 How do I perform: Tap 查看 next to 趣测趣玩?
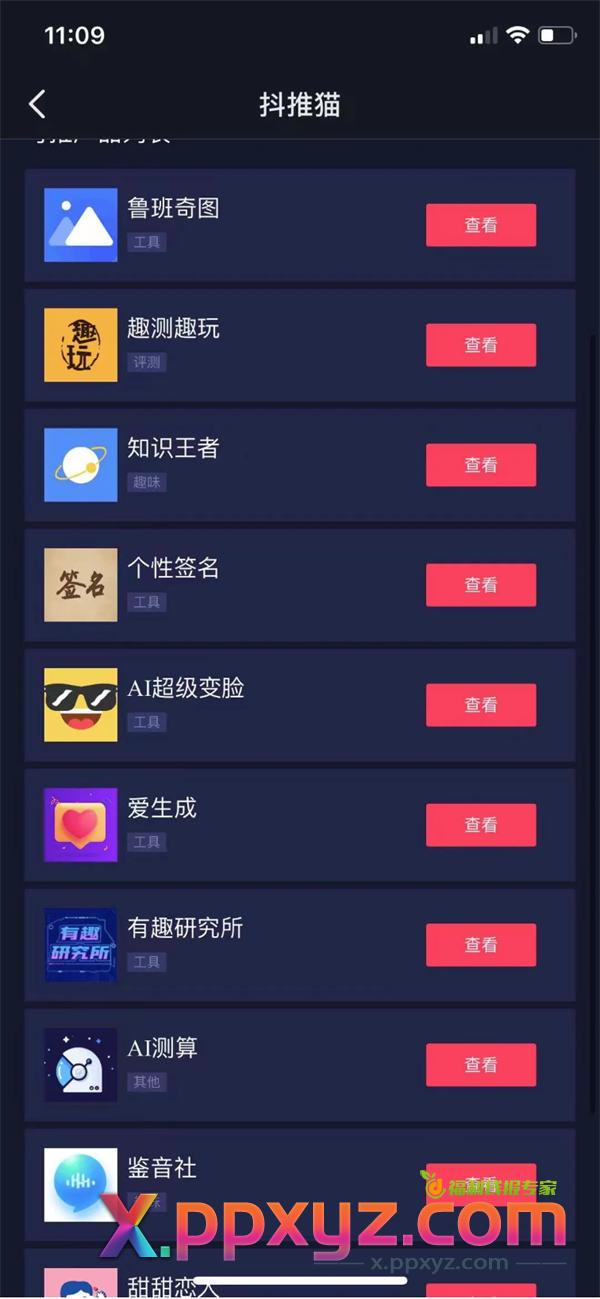tap(481, 345)
